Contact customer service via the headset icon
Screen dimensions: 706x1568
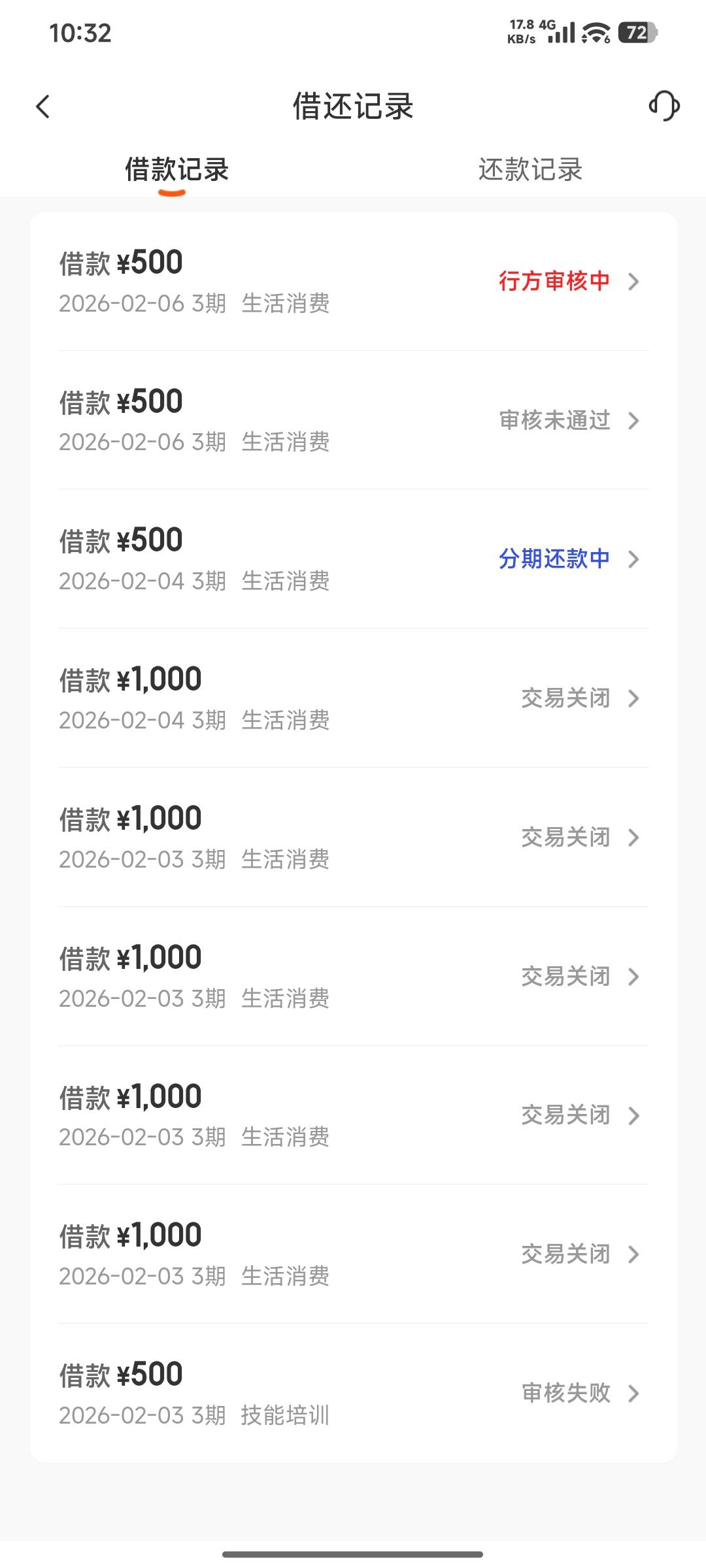point(664,106)
